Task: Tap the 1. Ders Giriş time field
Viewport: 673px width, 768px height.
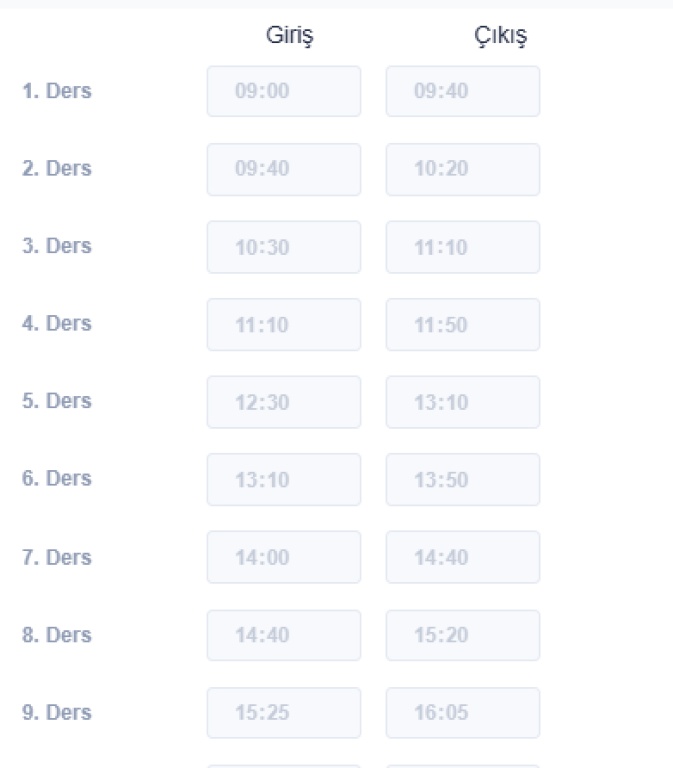Action: 283,91
